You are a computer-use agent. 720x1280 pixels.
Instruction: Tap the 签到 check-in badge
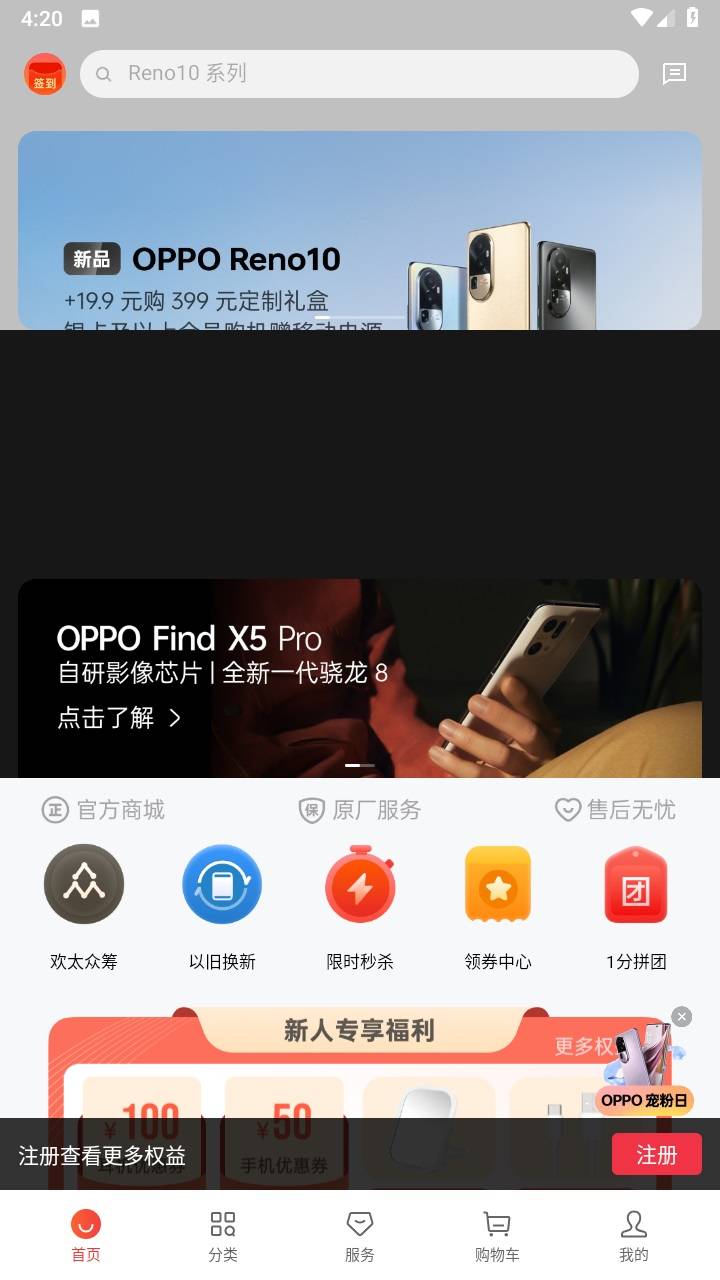click(45, 74)
